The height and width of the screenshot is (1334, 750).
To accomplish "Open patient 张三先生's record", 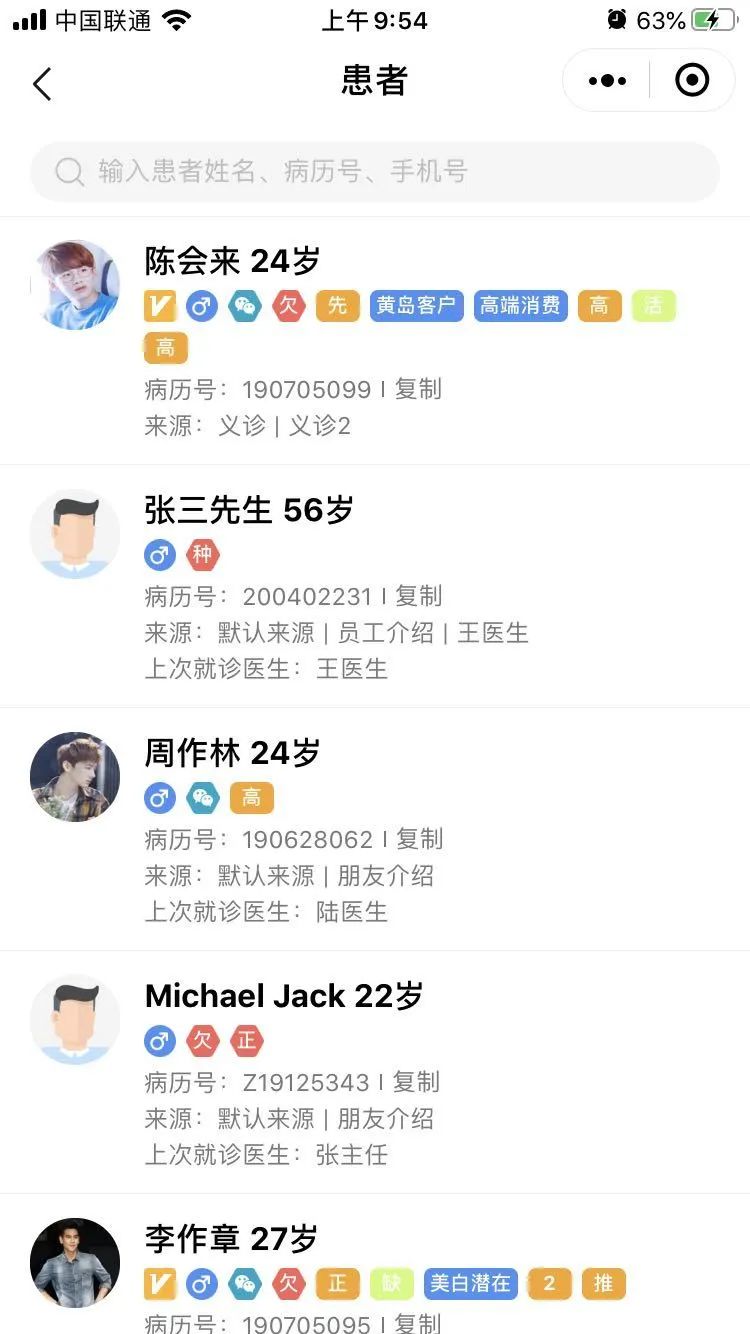I will tap(249, 510).
